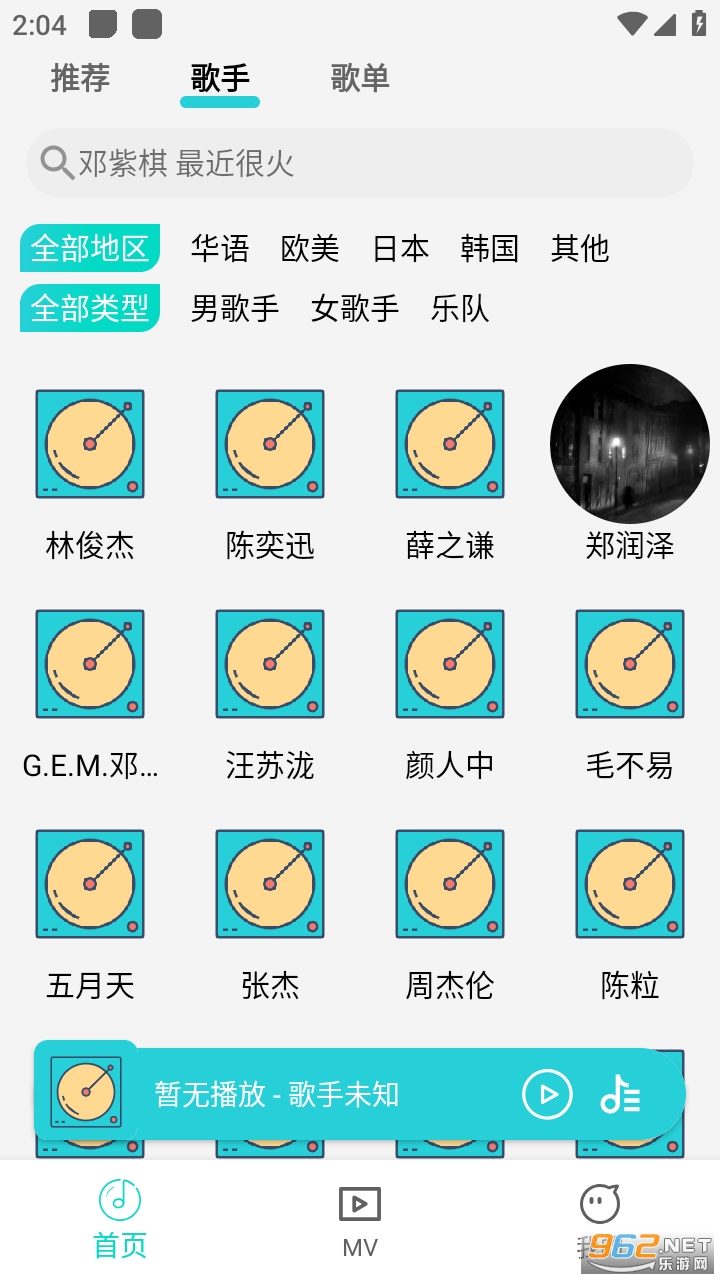The image size is (720, 1280).
Task: Show only 女歌手 singers
Action: coord(355,308)
